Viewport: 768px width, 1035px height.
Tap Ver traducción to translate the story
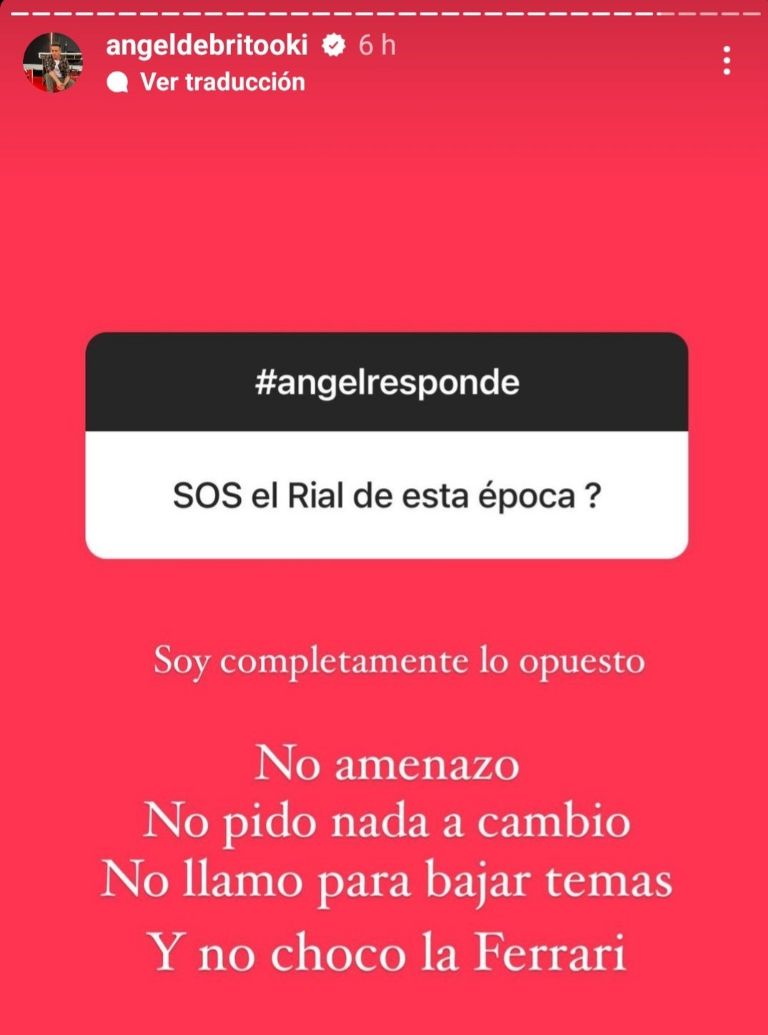(221, 82)
